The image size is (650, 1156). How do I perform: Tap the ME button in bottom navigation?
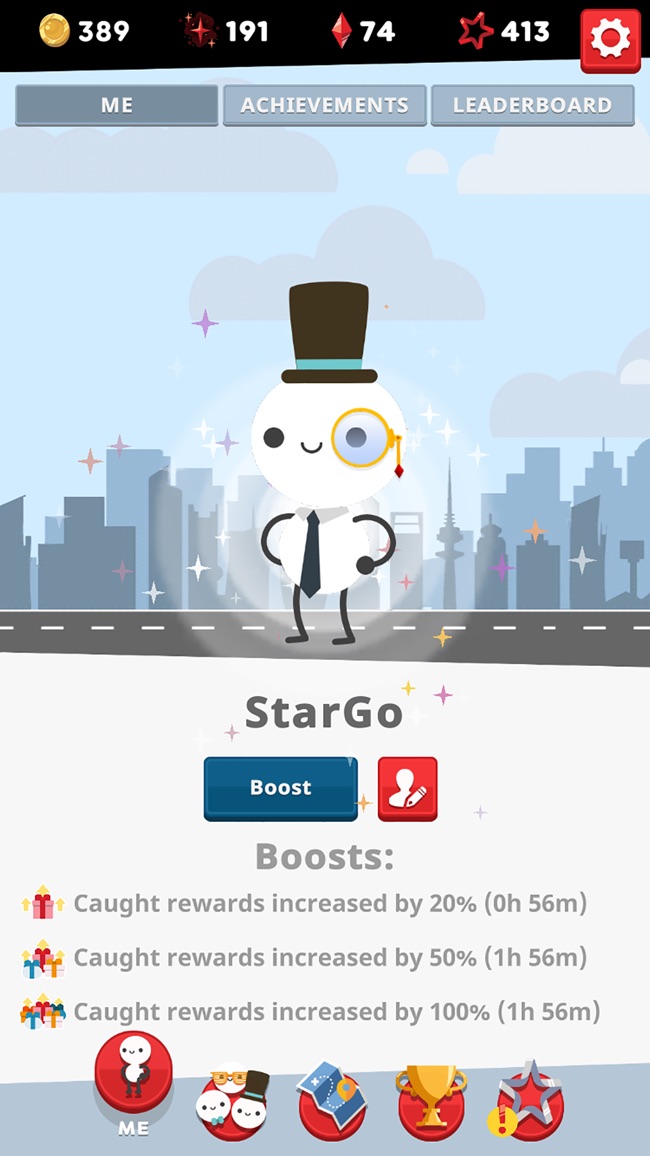tap(133, 1080)
